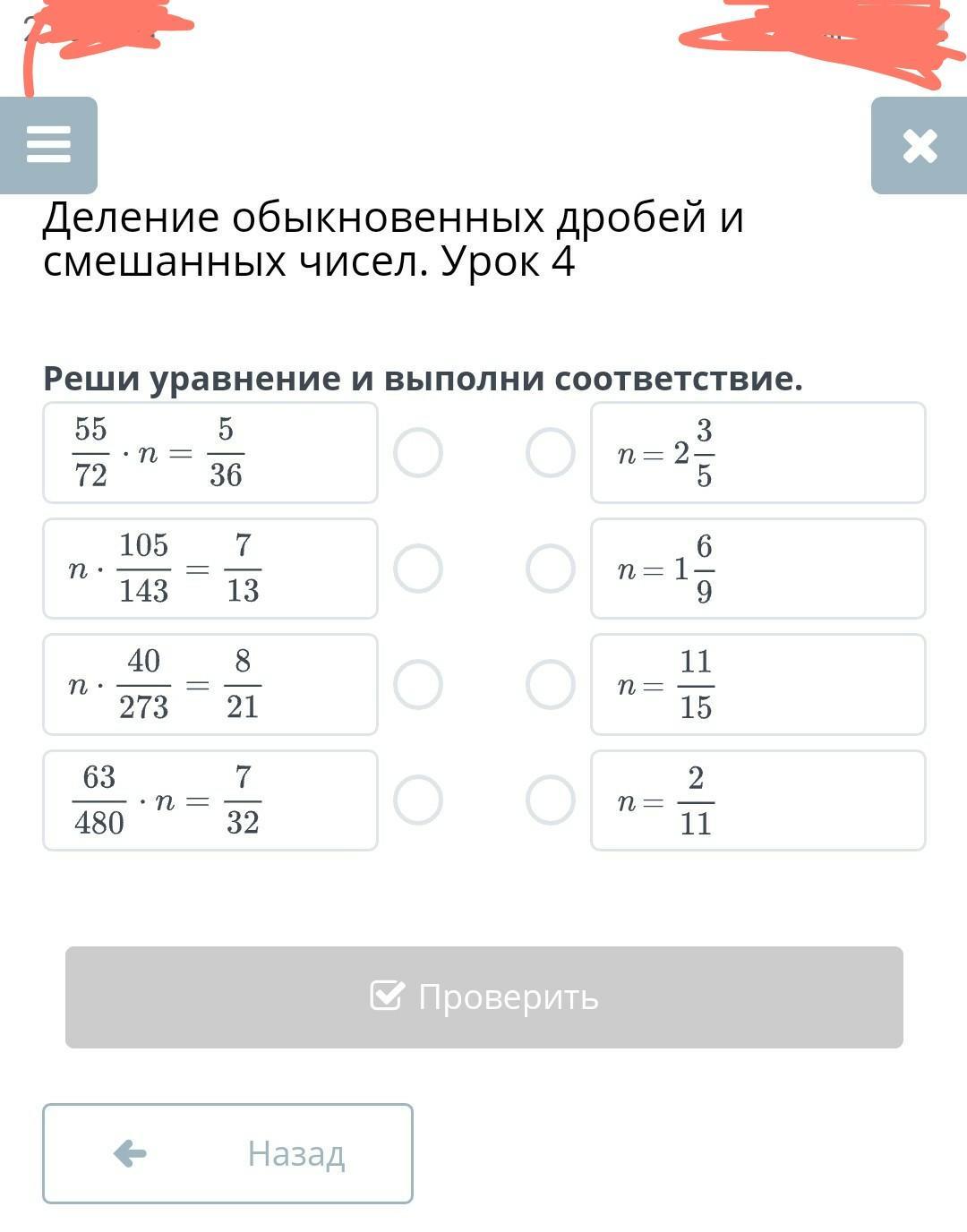Go back with the Назад button

(227, 1153)
